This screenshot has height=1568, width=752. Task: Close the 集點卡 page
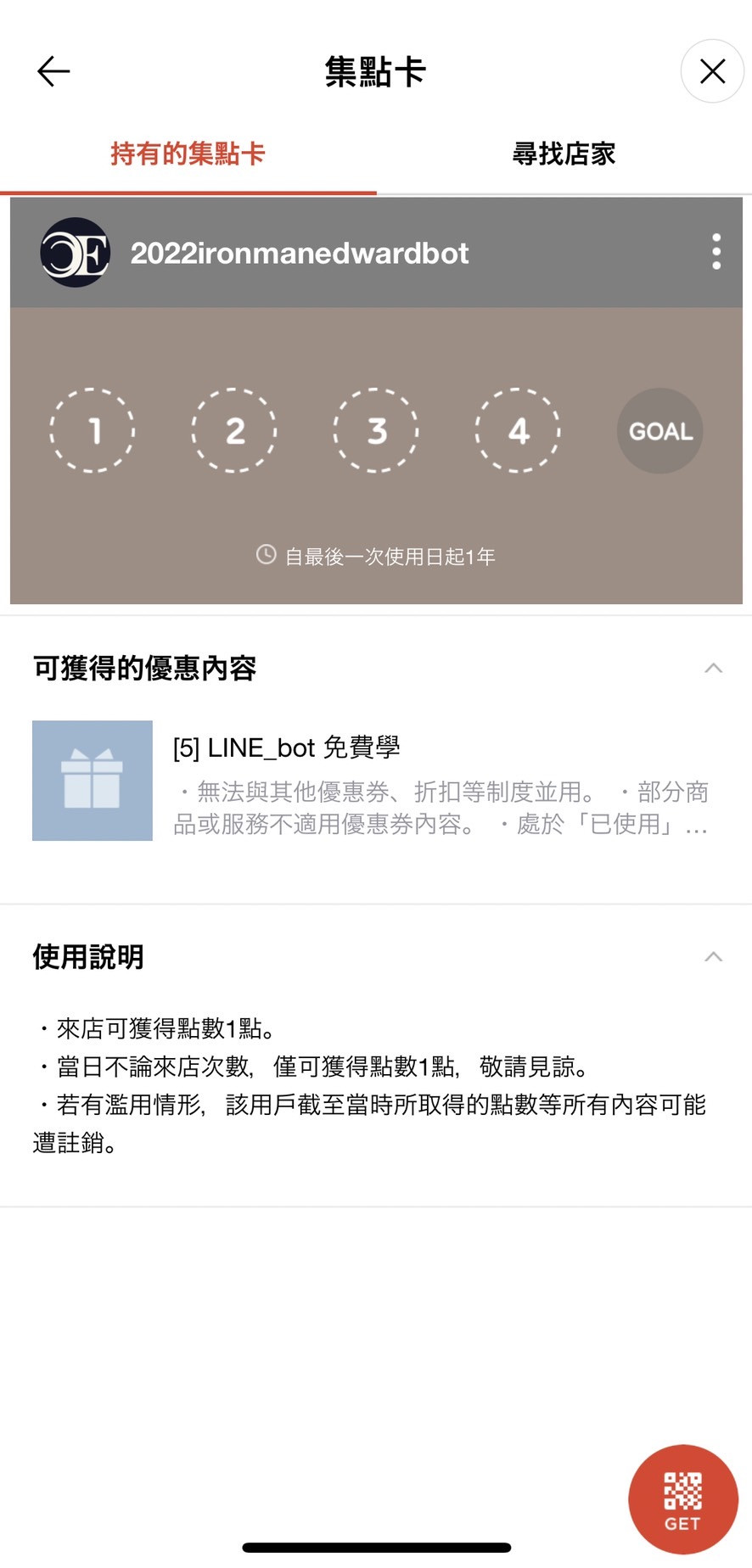tap(712, 71)
